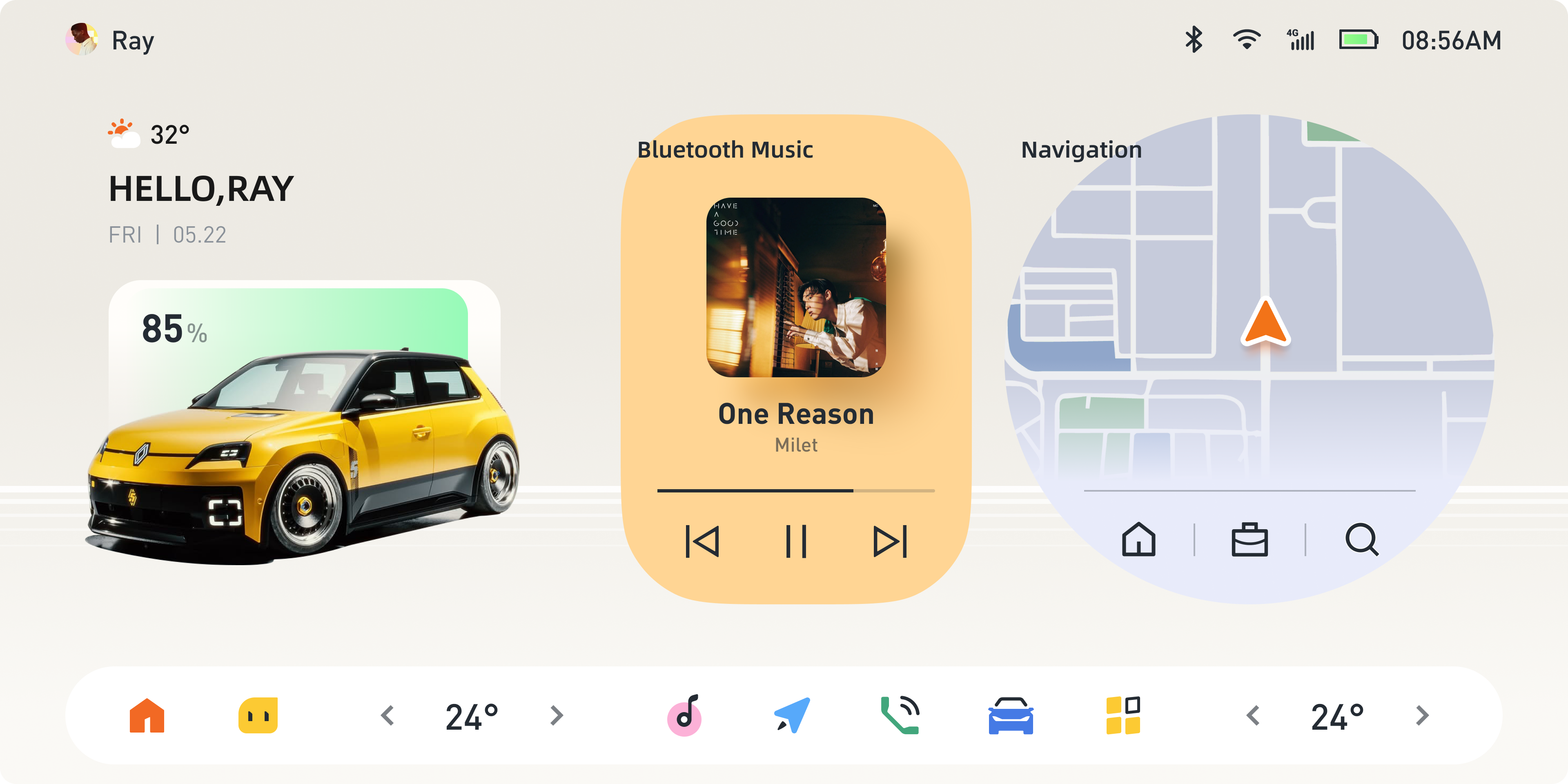Decrease the right climate temperature
1568x784 pixels.
pyautogui.click(x=1253, y=715)
